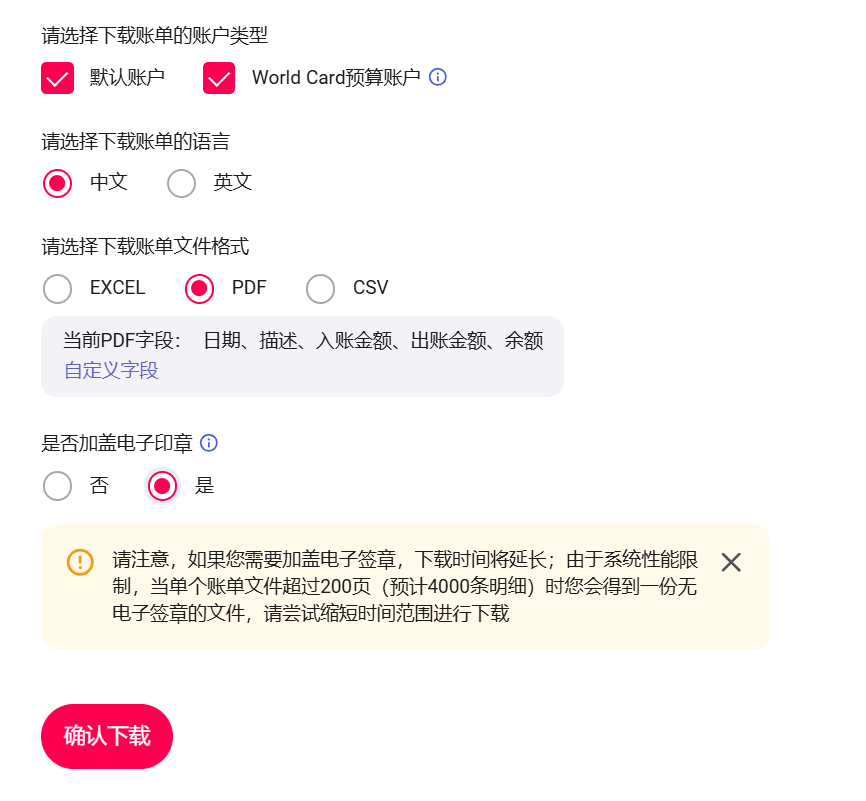This screenshot has height=801, width=866.
Task: Uncheck the 默认账户 checkbox
Action: [58, 78]
